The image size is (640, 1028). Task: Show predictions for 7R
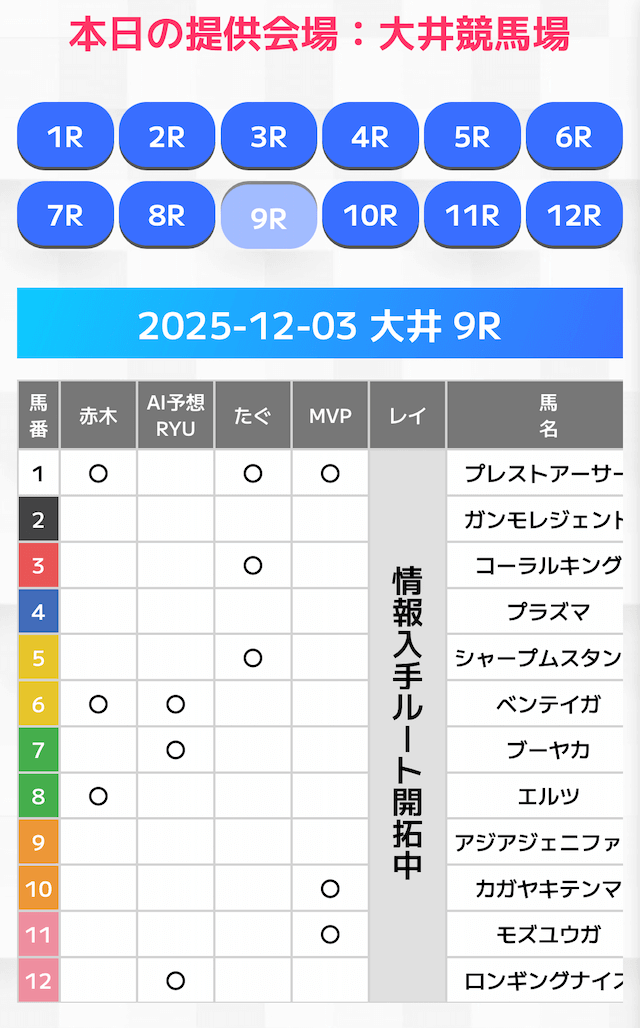click(x=65, y=215)
